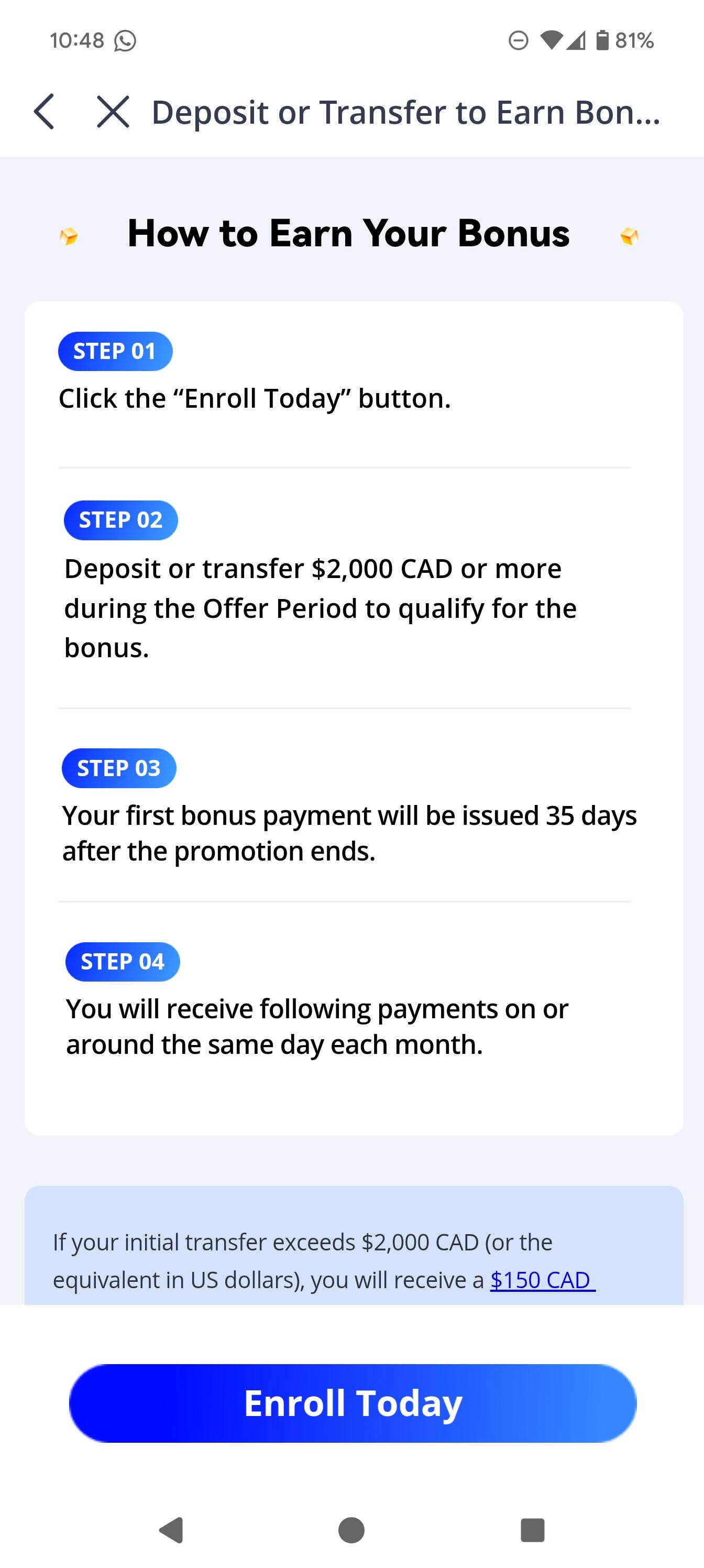Close the bonus offer page

[x=113, y=112]
